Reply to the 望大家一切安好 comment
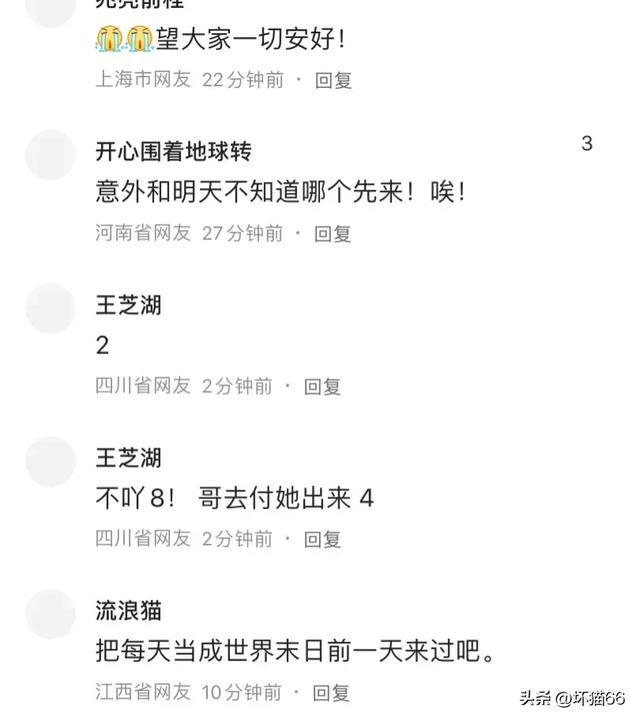Screen dimensions: 640x721 click(333, 80)
